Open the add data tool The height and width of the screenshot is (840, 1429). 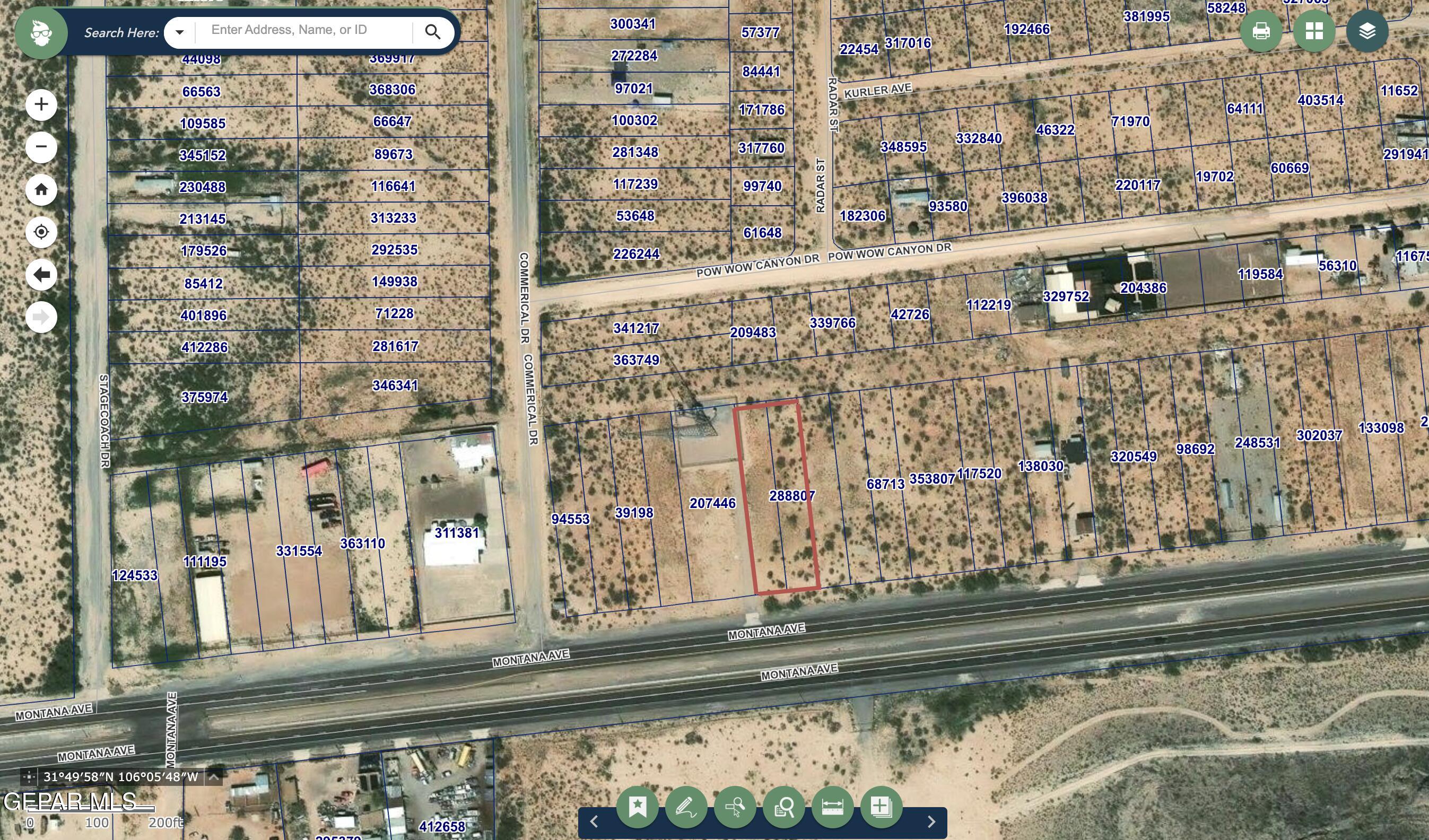(881, 806)
